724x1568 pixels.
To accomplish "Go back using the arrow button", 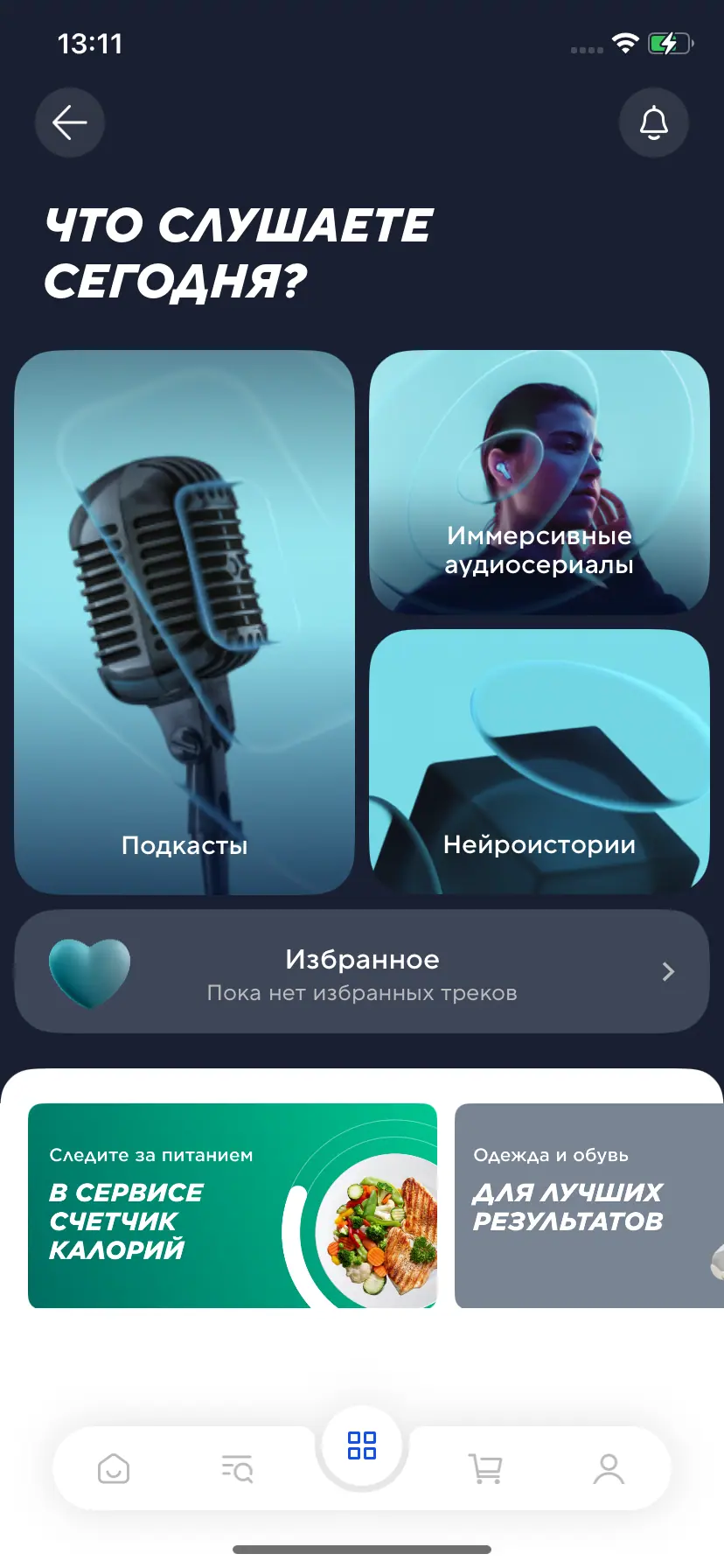I will tap(70, 122).
